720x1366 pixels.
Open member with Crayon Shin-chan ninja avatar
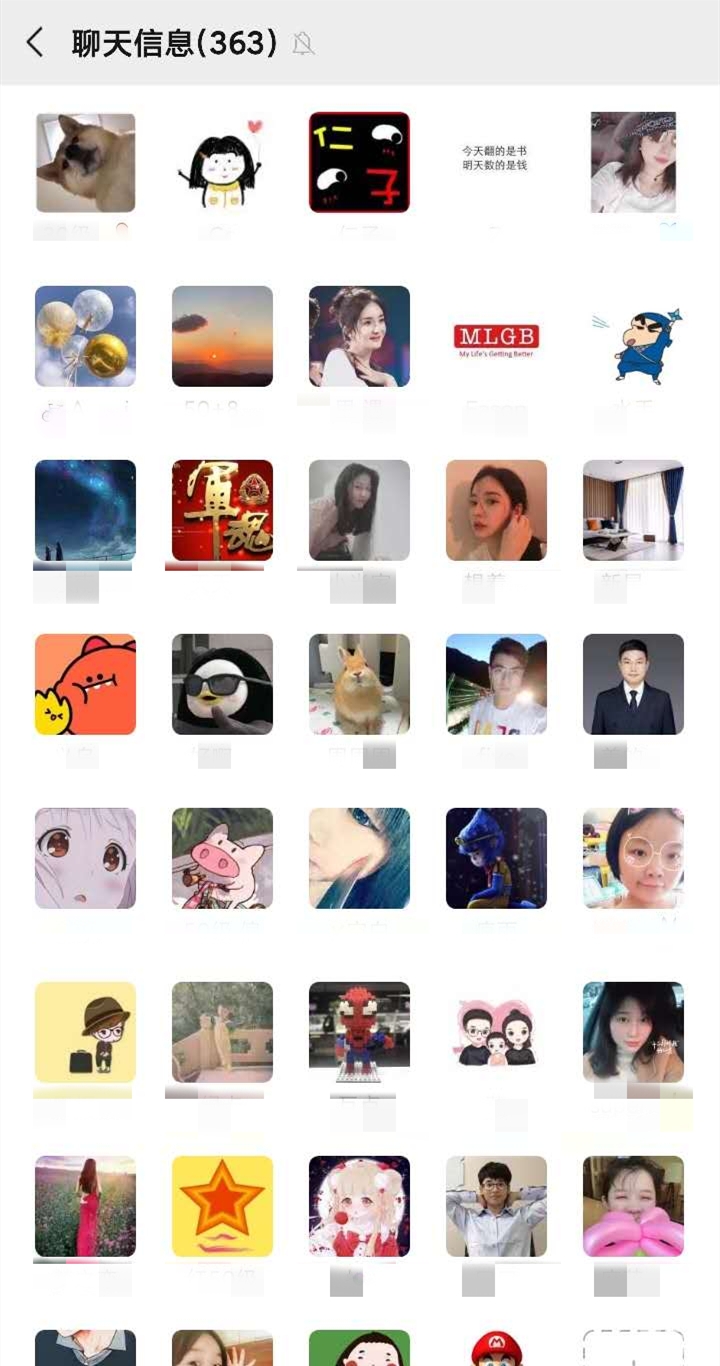point(633,336)
